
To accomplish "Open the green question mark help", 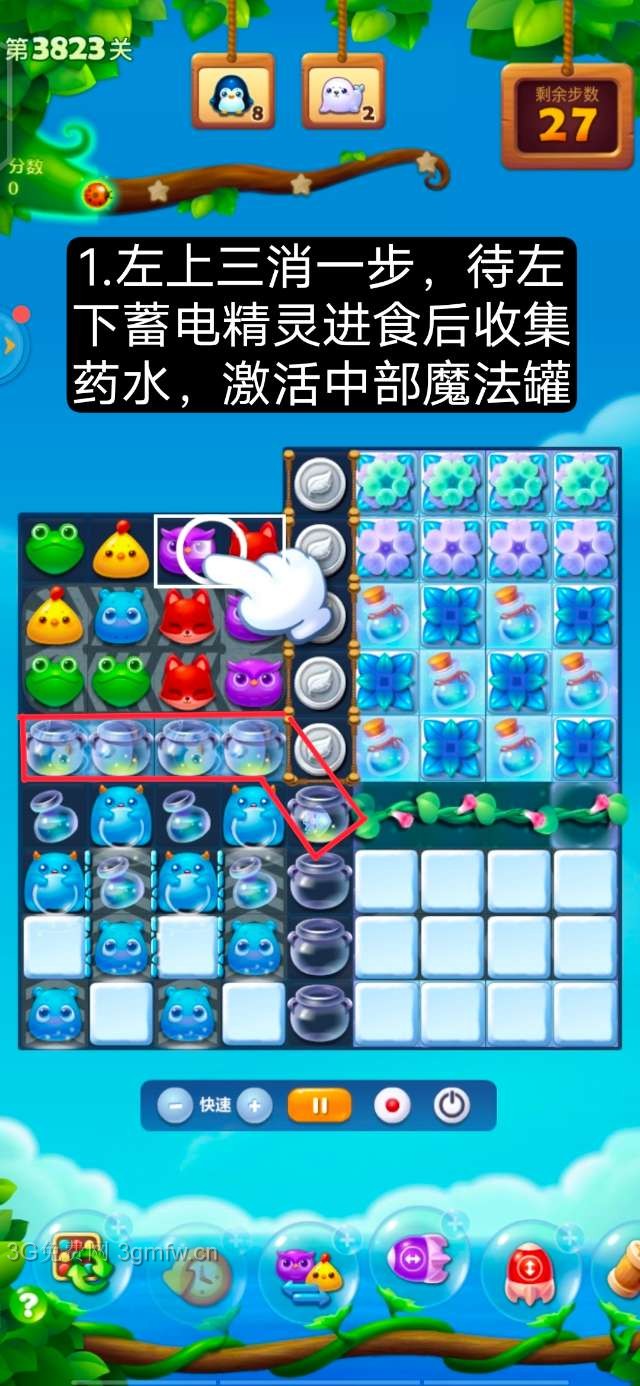I will (27, 1305).
